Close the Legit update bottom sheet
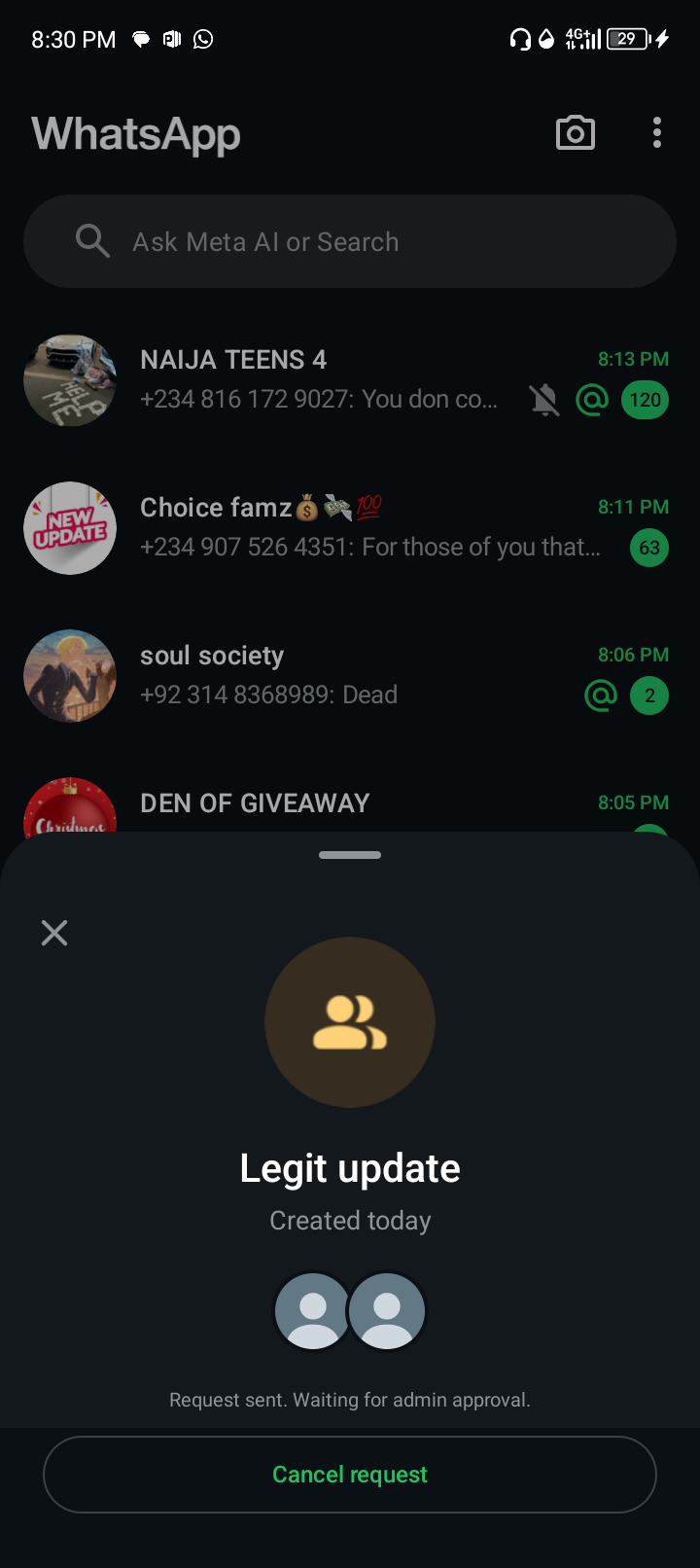This screenshot has height=1568, width=700. [54, 933]
